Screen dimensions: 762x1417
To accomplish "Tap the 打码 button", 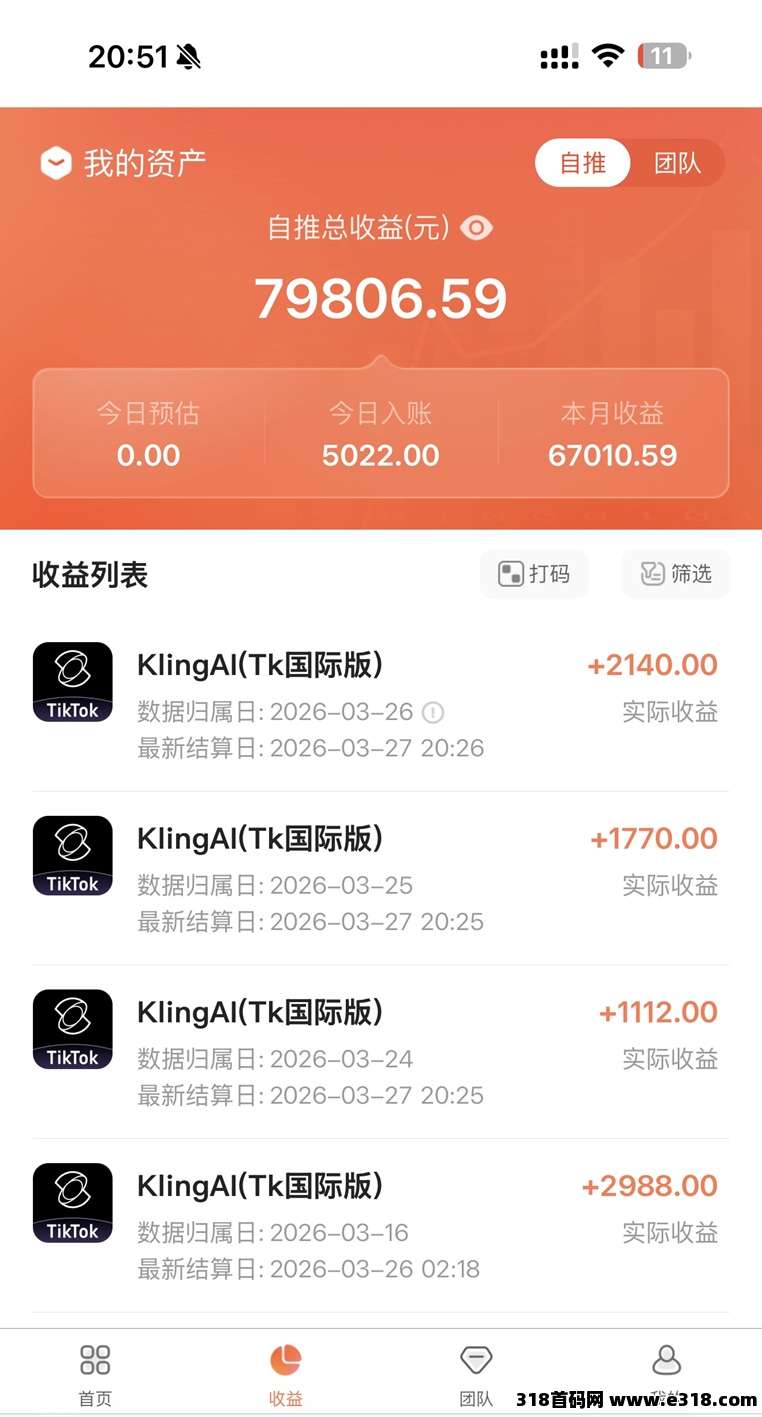I will click(534, 574).
